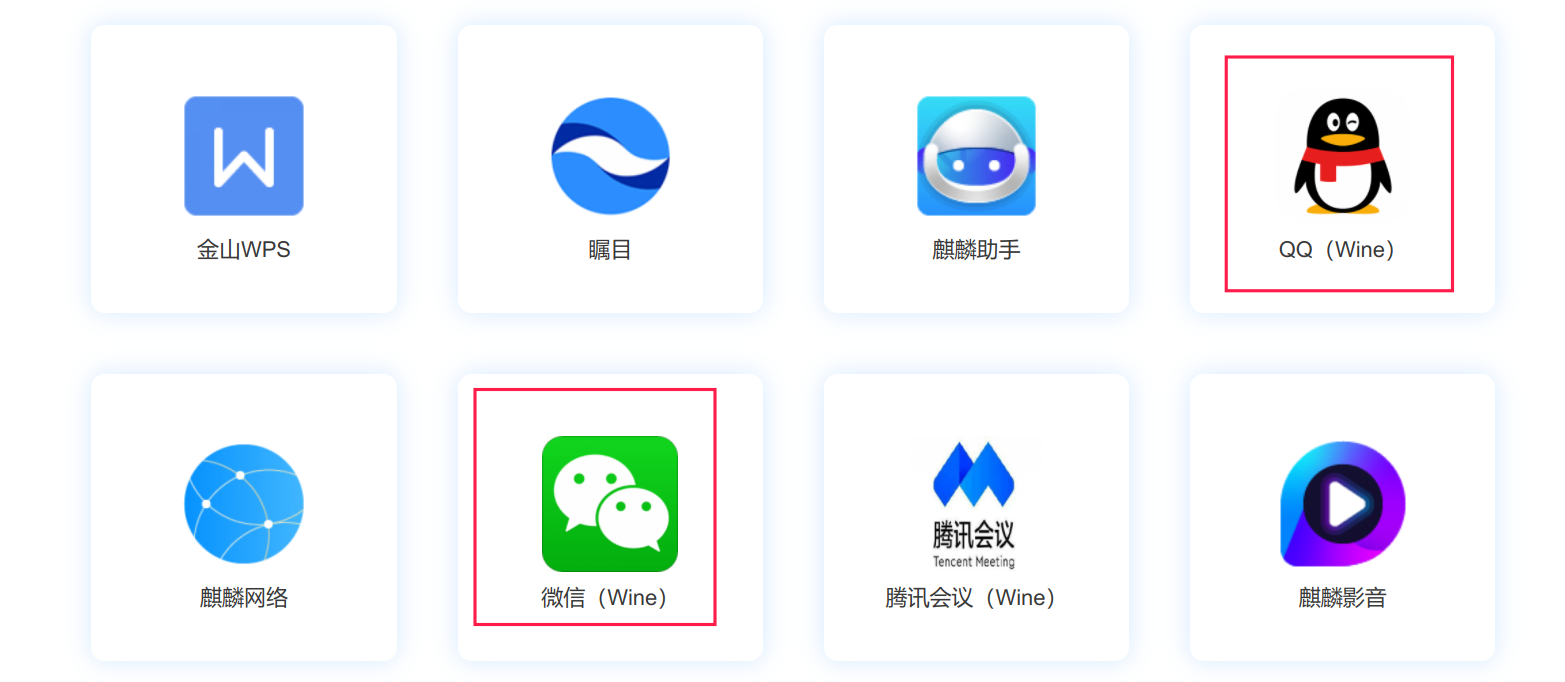The width and height of the screenshot is (1565, 682).
Task: Select the 瞩目 app tile
Action: point(610,168)
